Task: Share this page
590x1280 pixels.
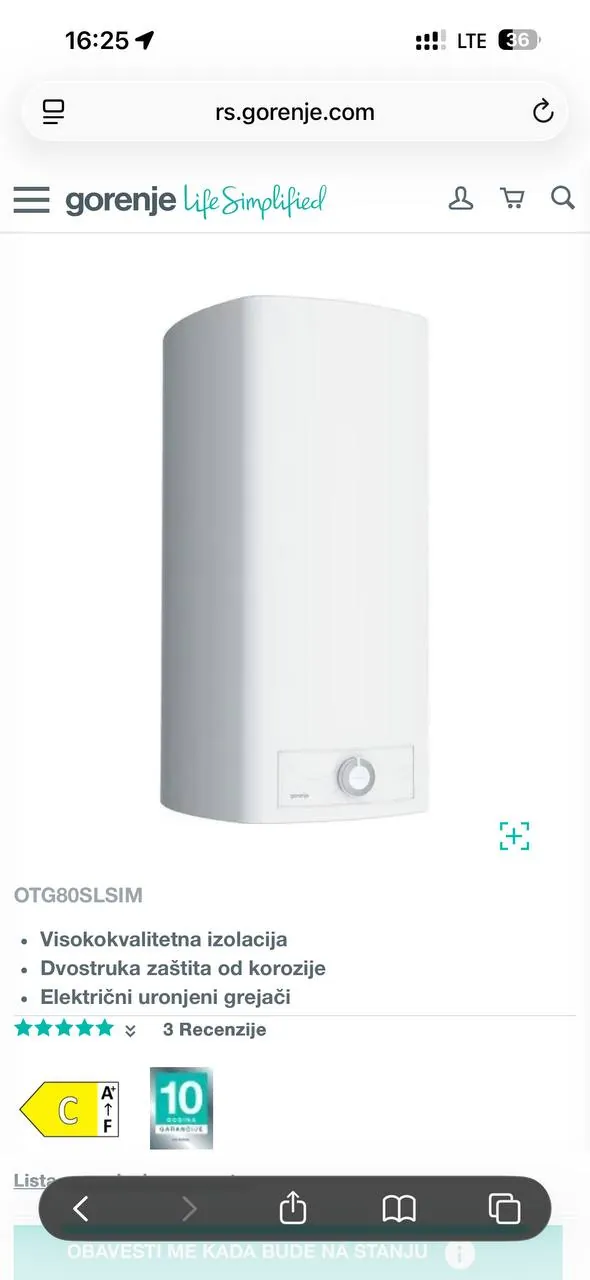Action: pyautogui.click(x=293, y=1208)
